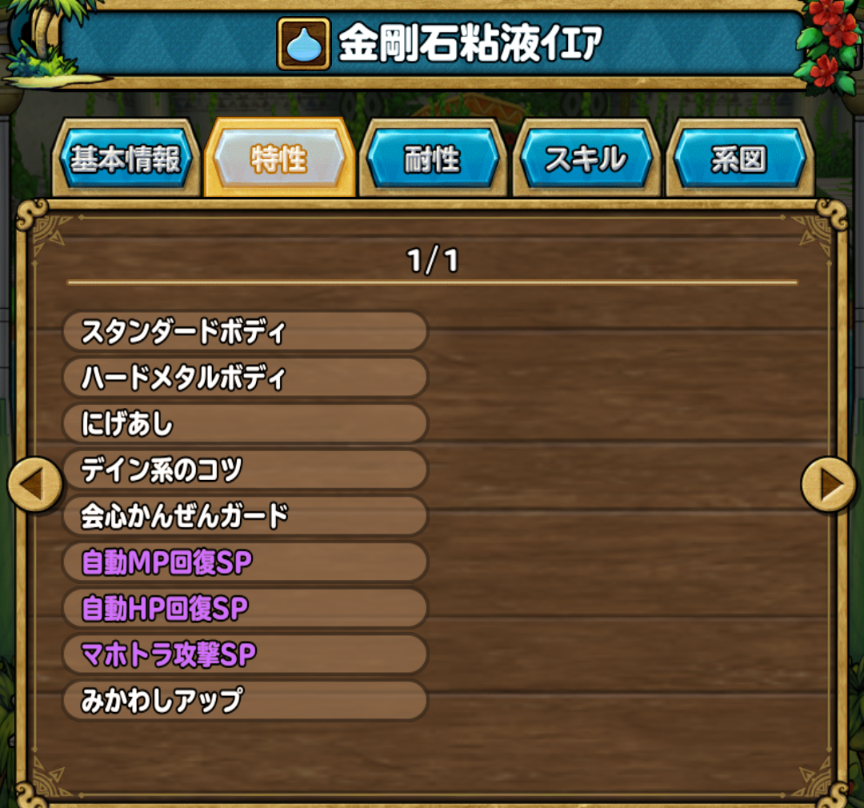Open the 系図 tab

tap(739, 160)
